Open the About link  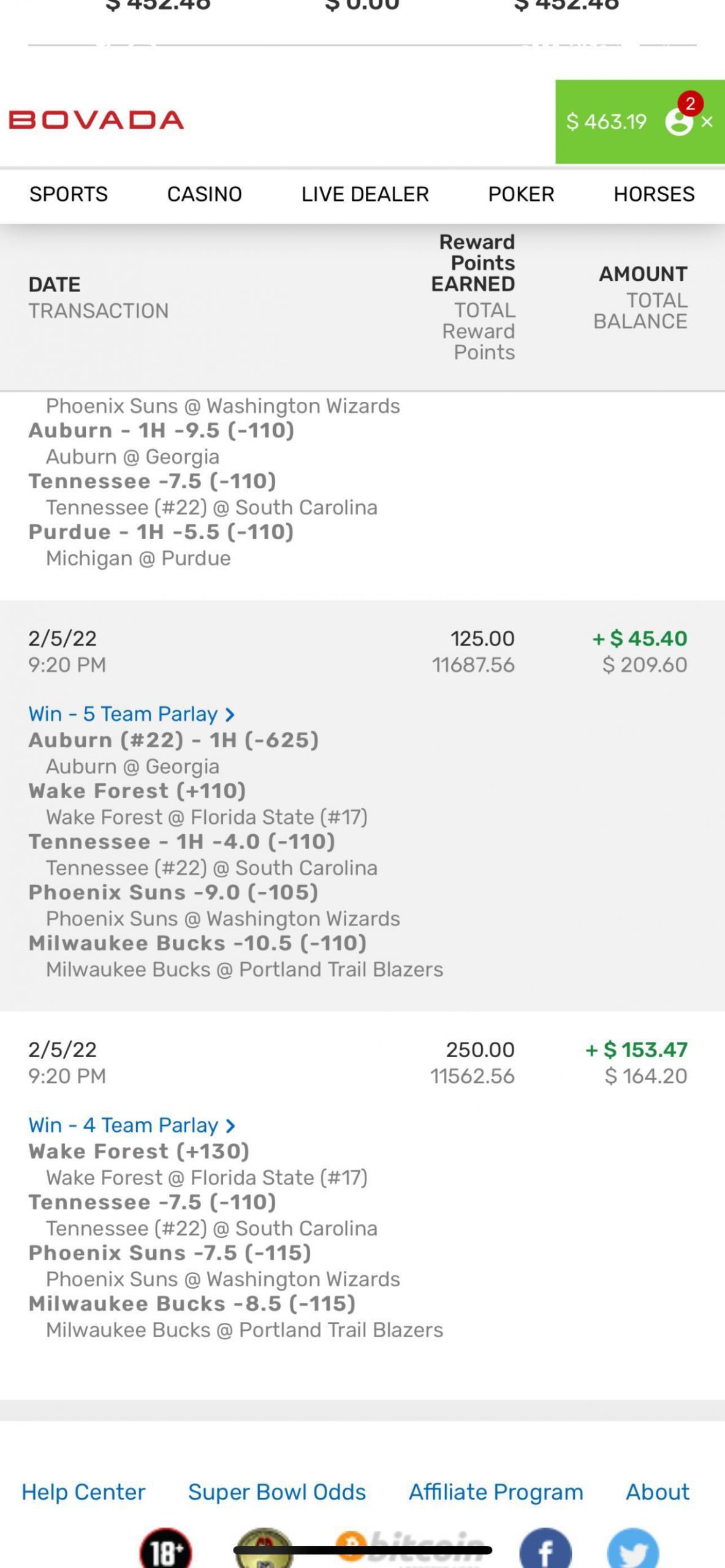tap(658, 1492)
